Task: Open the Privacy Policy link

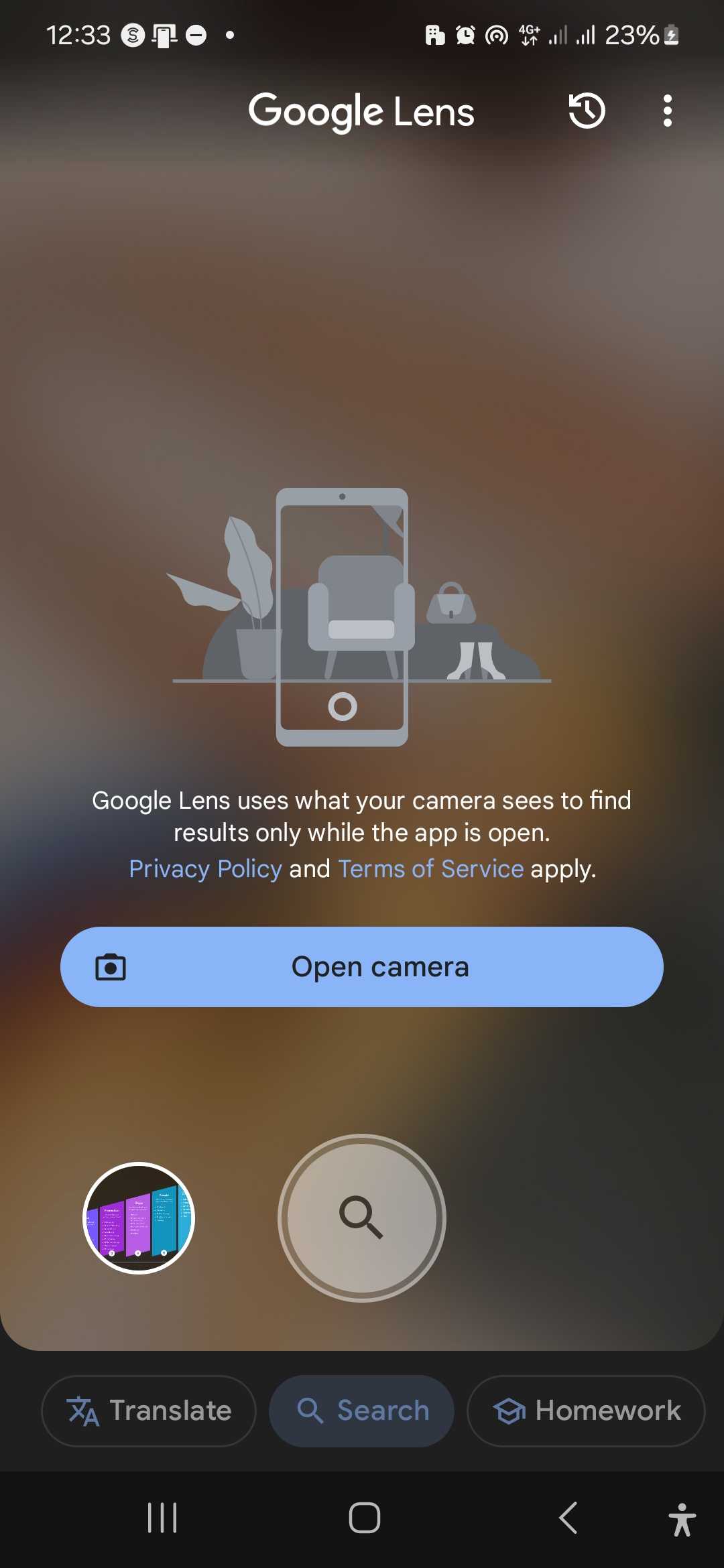Action: 205,868
